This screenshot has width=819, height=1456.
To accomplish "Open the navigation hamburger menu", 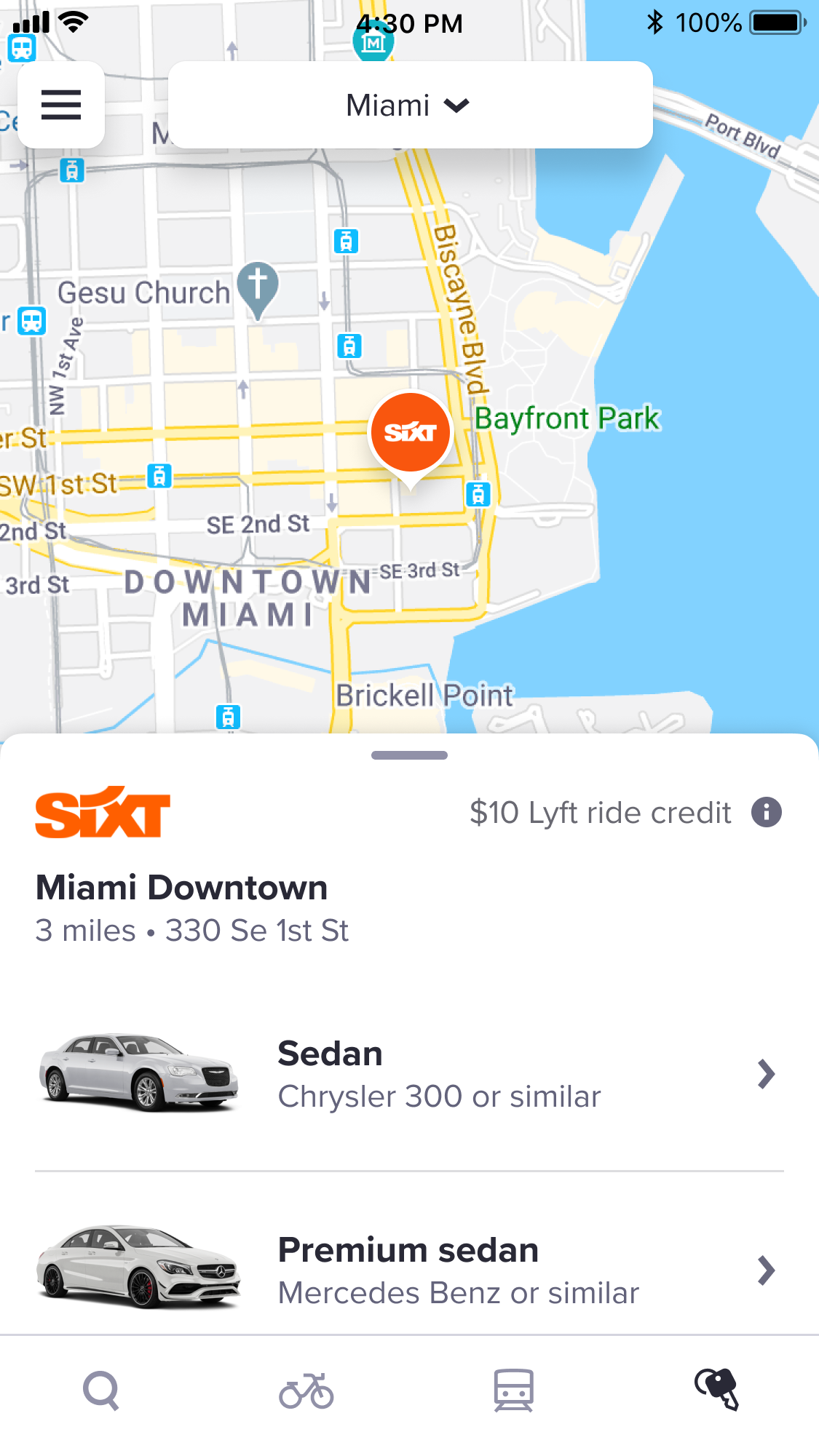I will coord(61,105).
